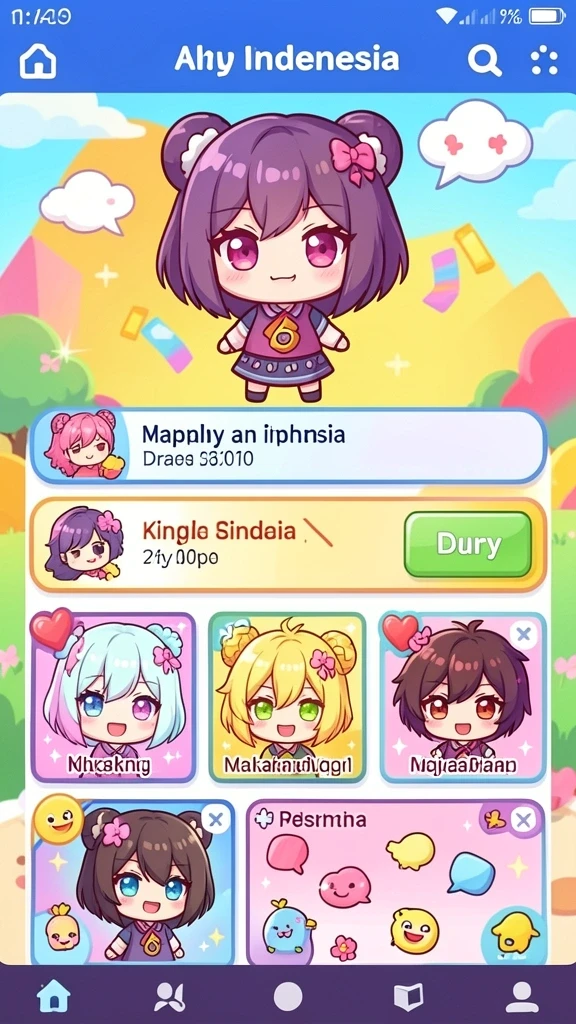576x1024 pixels.
Task: Dismiss the brown-haired character card with the X
Action: pyautogui.click(x=523, y=633)
